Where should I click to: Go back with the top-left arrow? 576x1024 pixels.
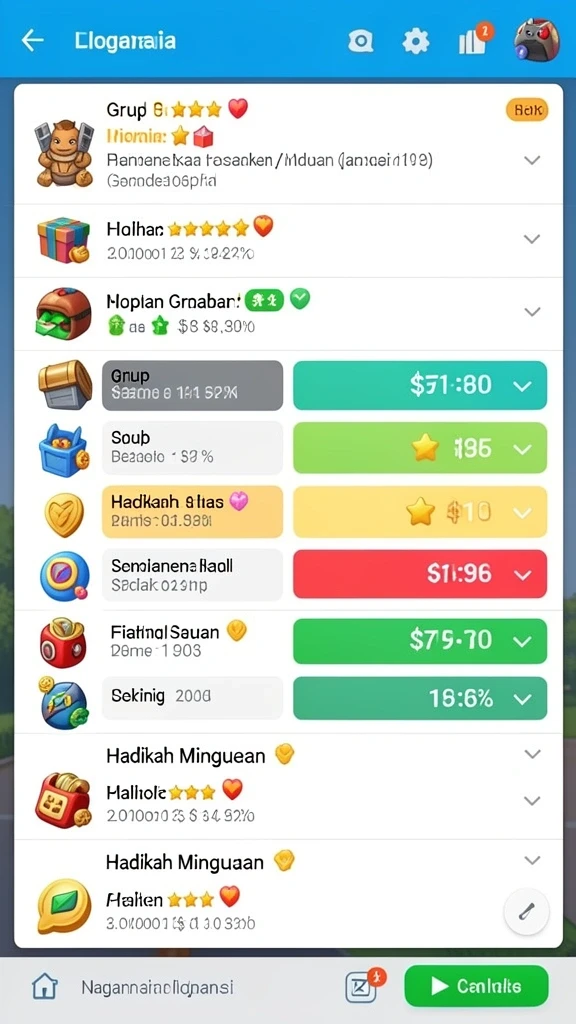pos(32,40)
